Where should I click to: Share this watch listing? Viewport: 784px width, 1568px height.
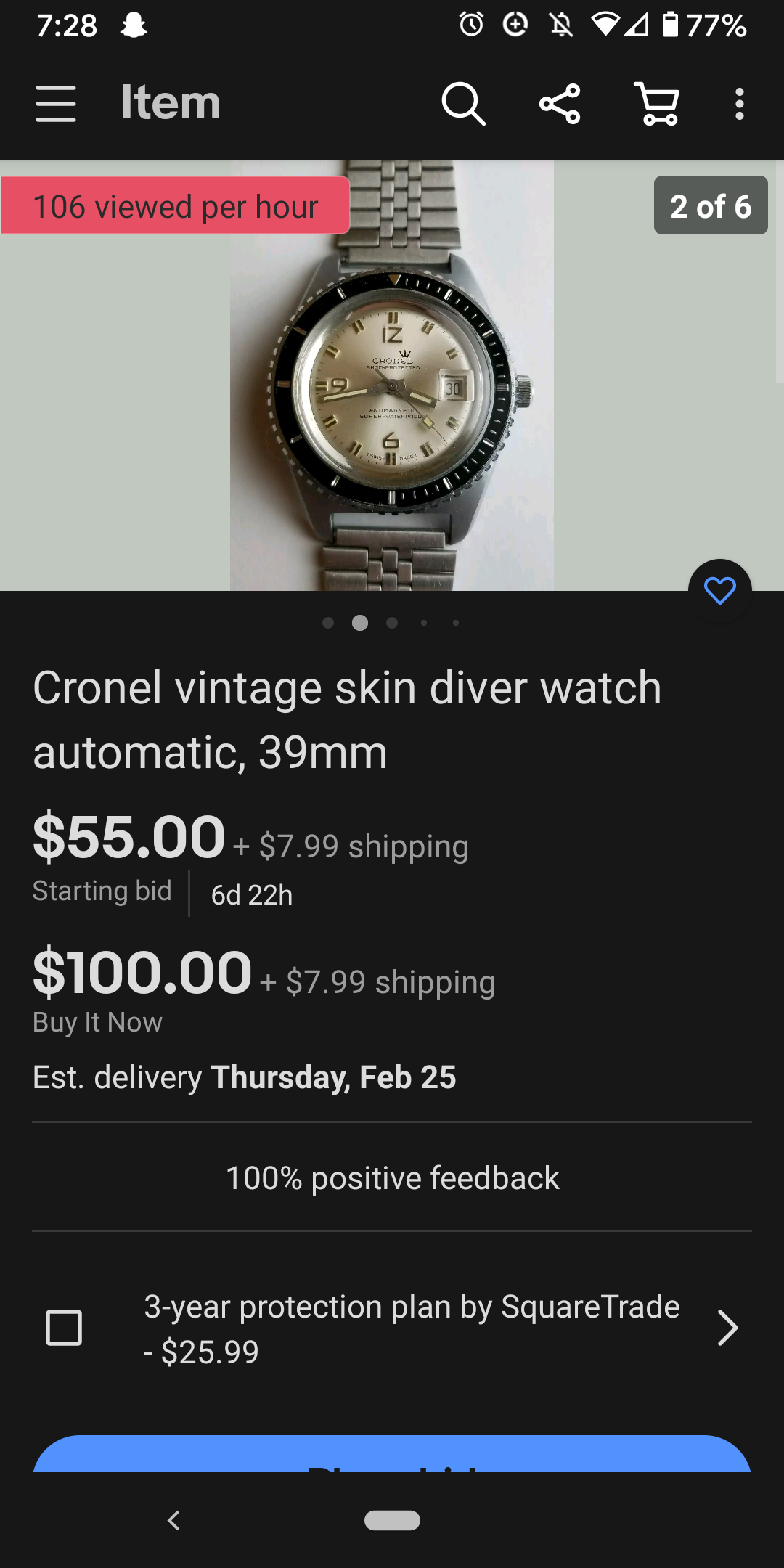coord(560,103)
